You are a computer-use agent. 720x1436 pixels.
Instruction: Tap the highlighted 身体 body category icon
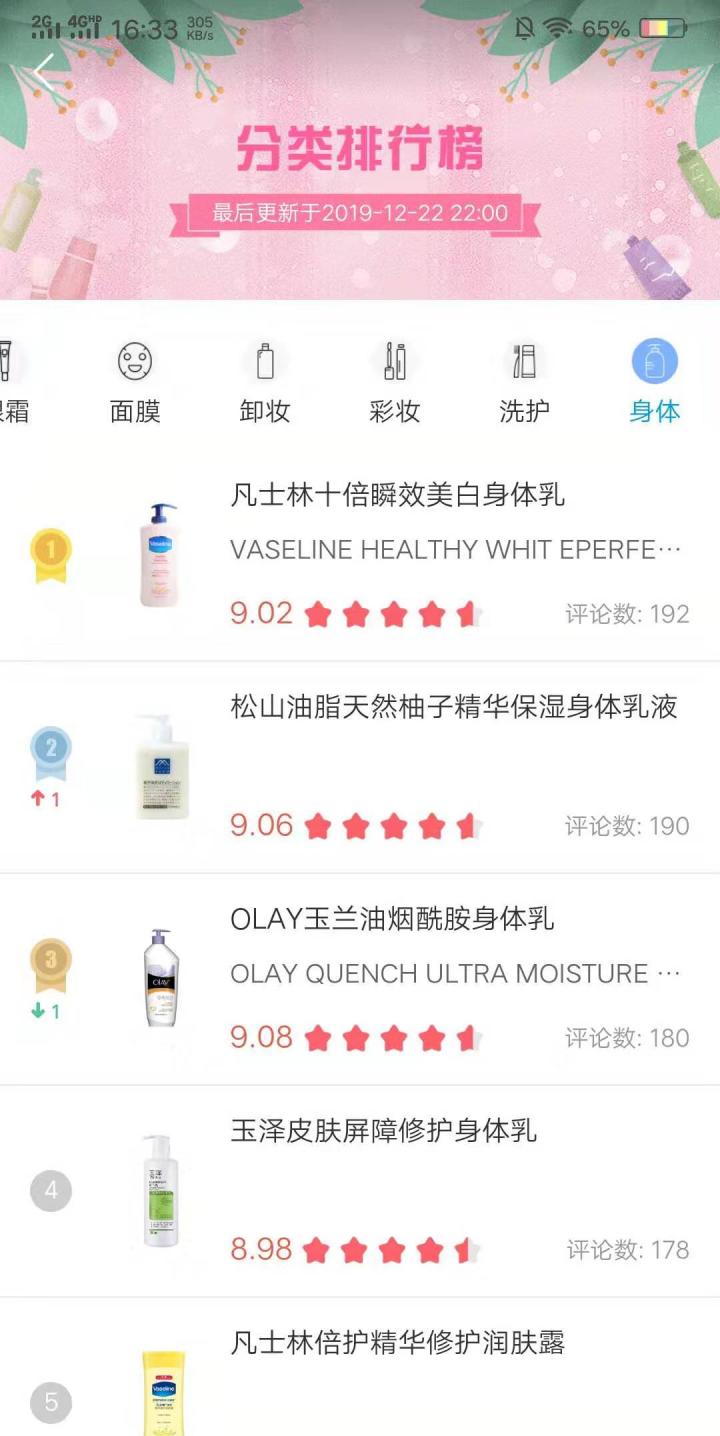[x=654, y=362]
